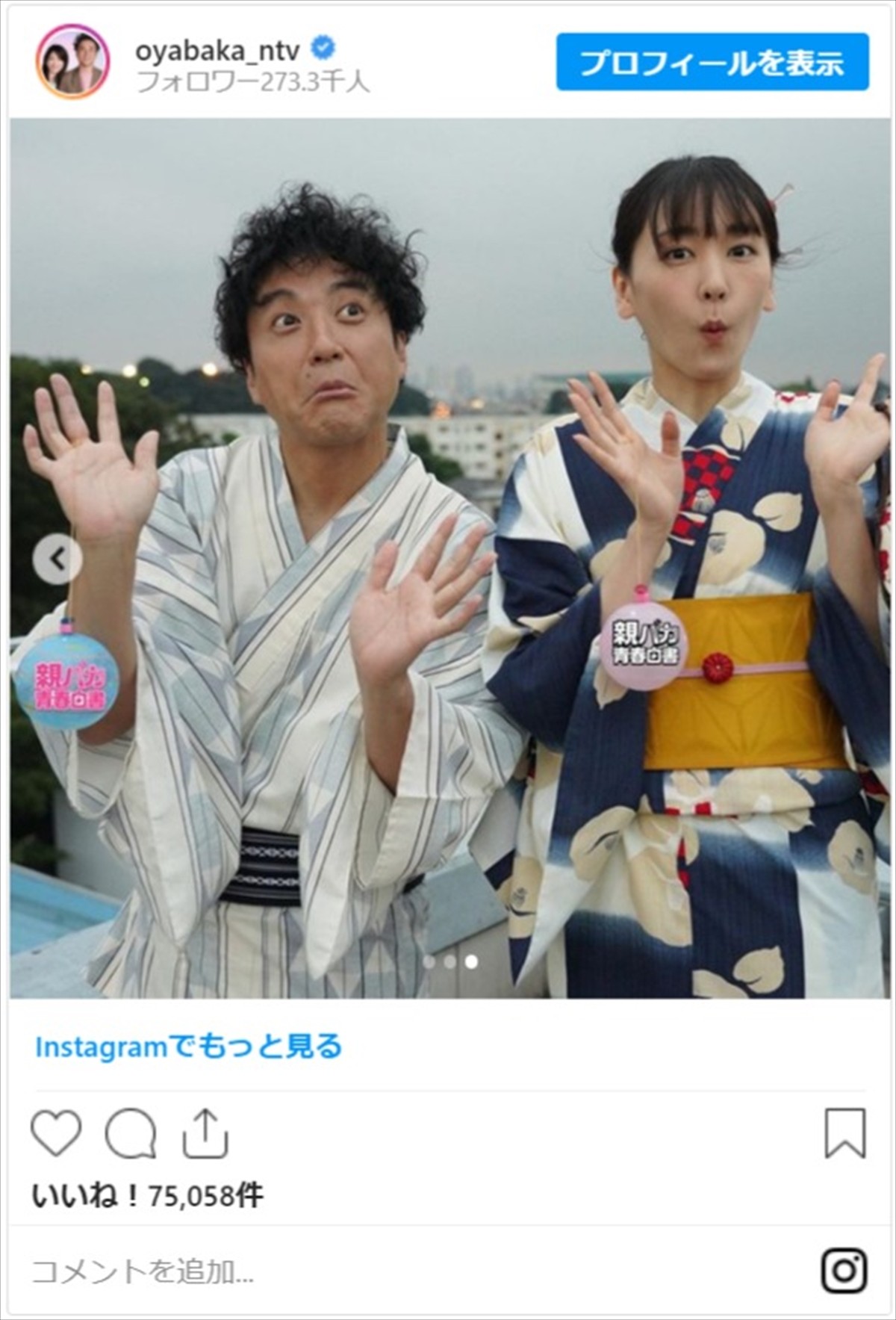Open the oyabaka_ntv profile picture
896x1320 pixels.
72,61
